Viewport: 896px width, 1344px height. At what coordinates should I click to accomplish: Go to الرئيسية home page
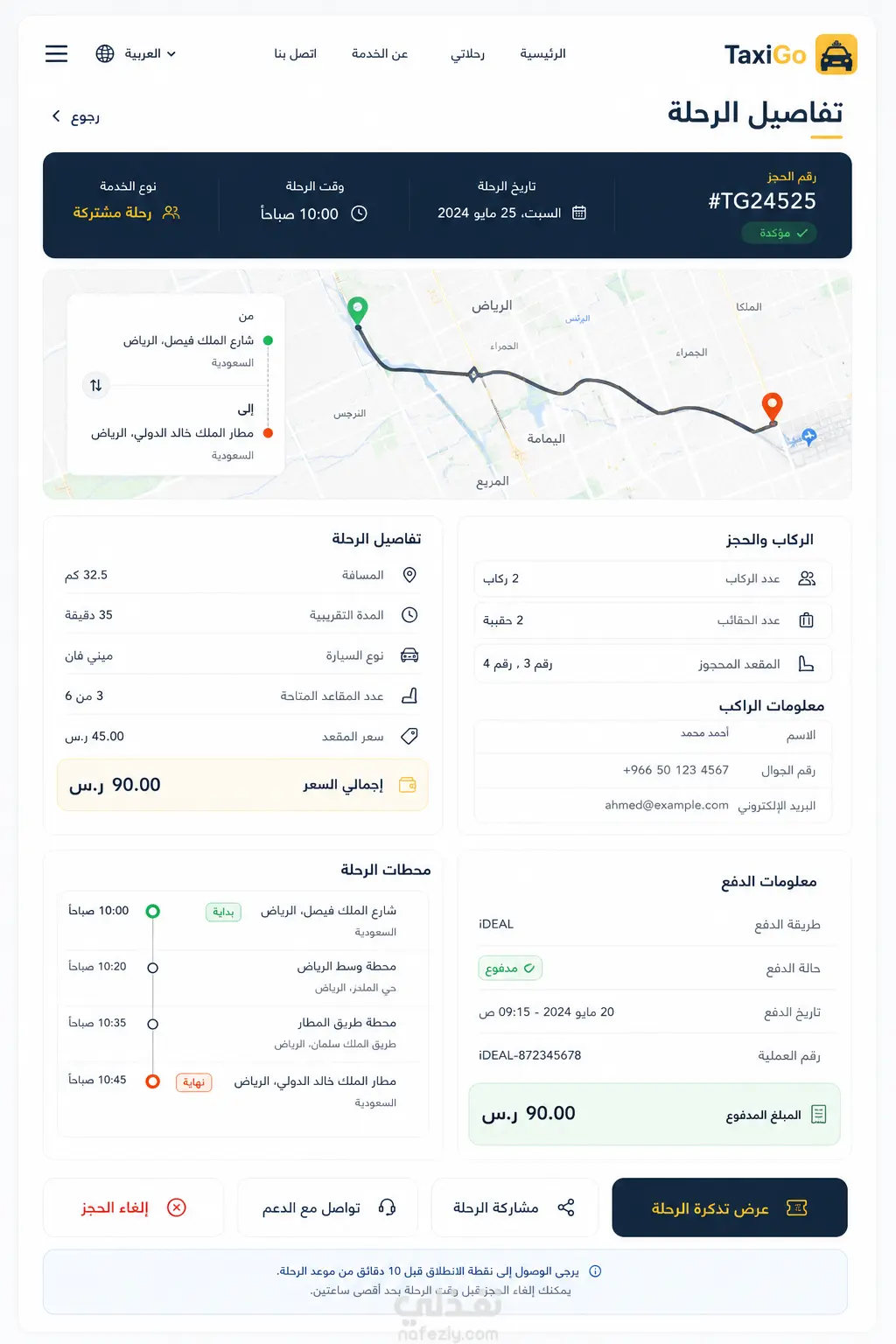(542, 54)
